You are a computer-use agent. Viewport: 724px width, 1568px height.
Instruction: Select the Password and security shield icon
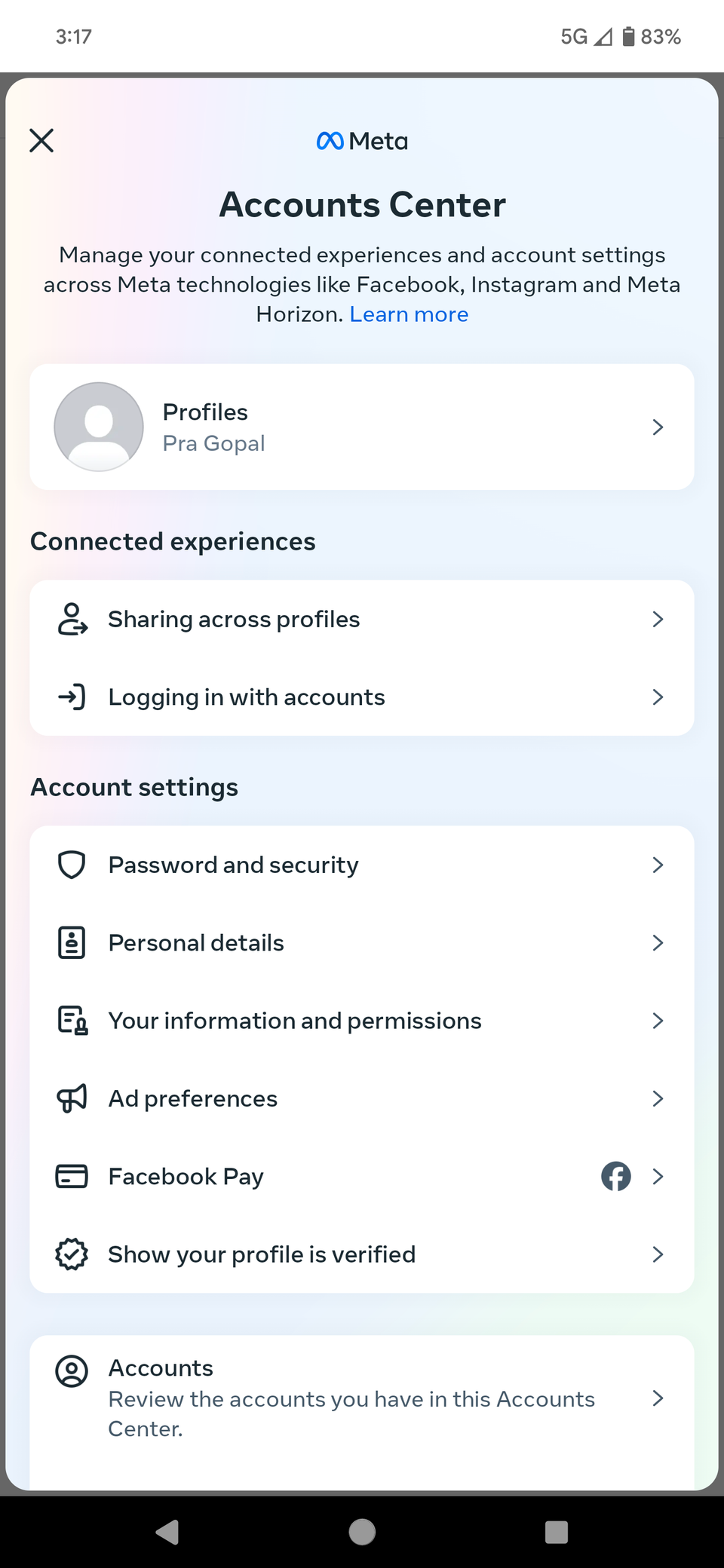(72, 865)
